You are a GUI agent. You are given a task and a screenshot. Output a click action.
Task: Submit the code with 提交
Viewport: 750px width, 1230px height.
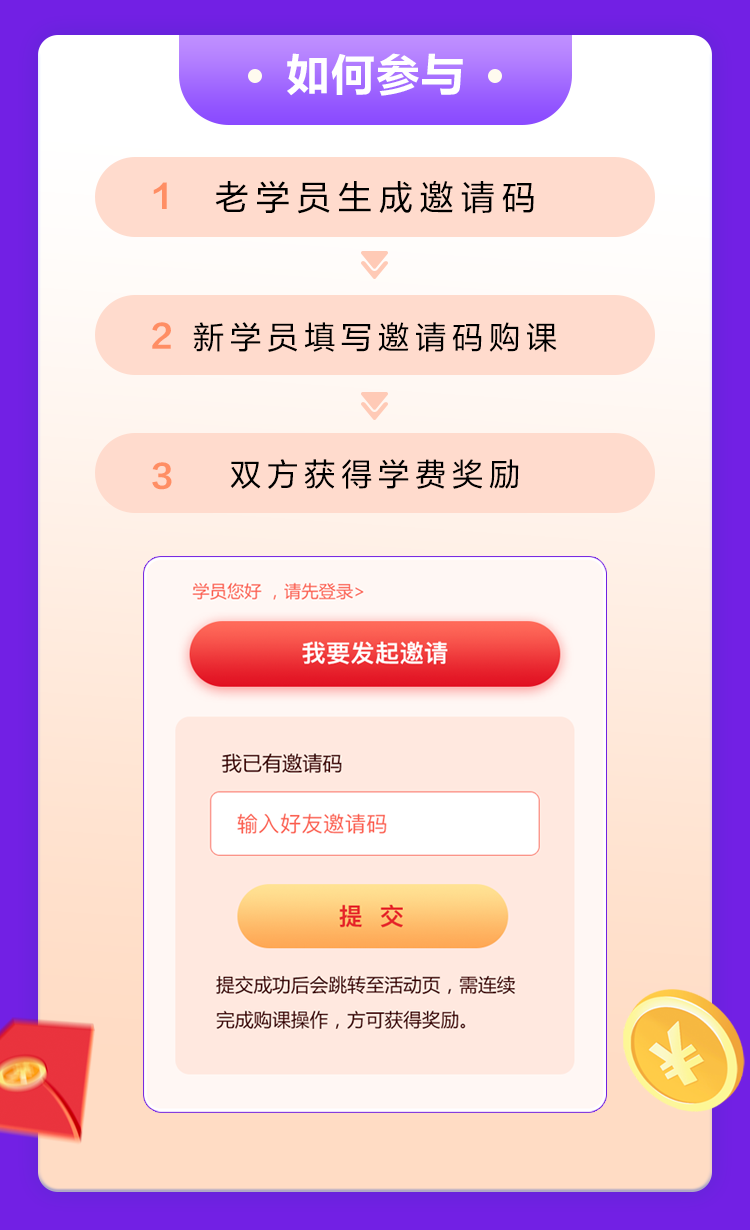[x=372, y=916]
